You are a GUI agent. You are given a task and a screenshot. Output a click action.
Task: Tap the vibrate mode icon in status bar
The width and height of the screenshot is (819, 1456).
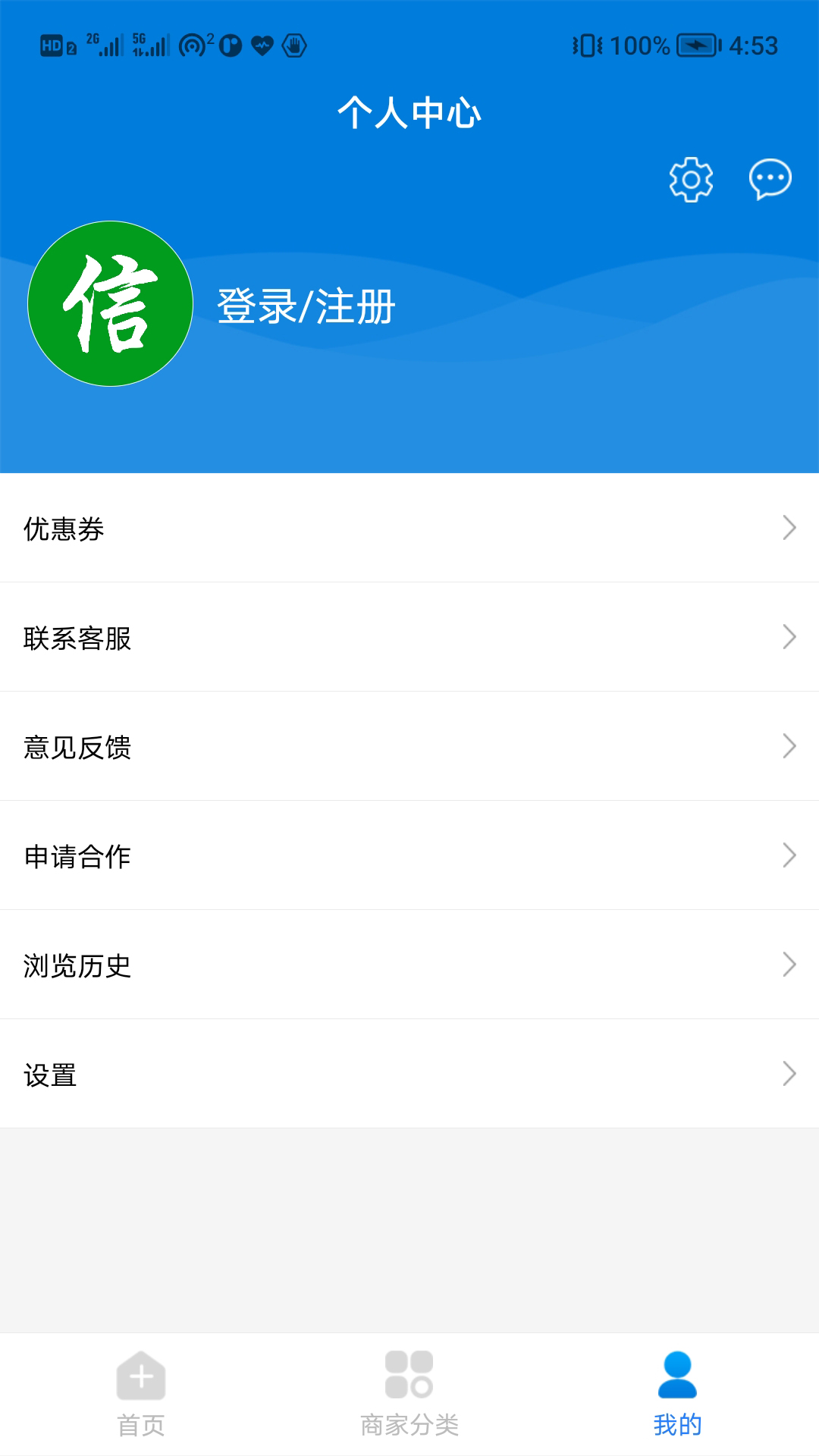(x=588, y=45)
